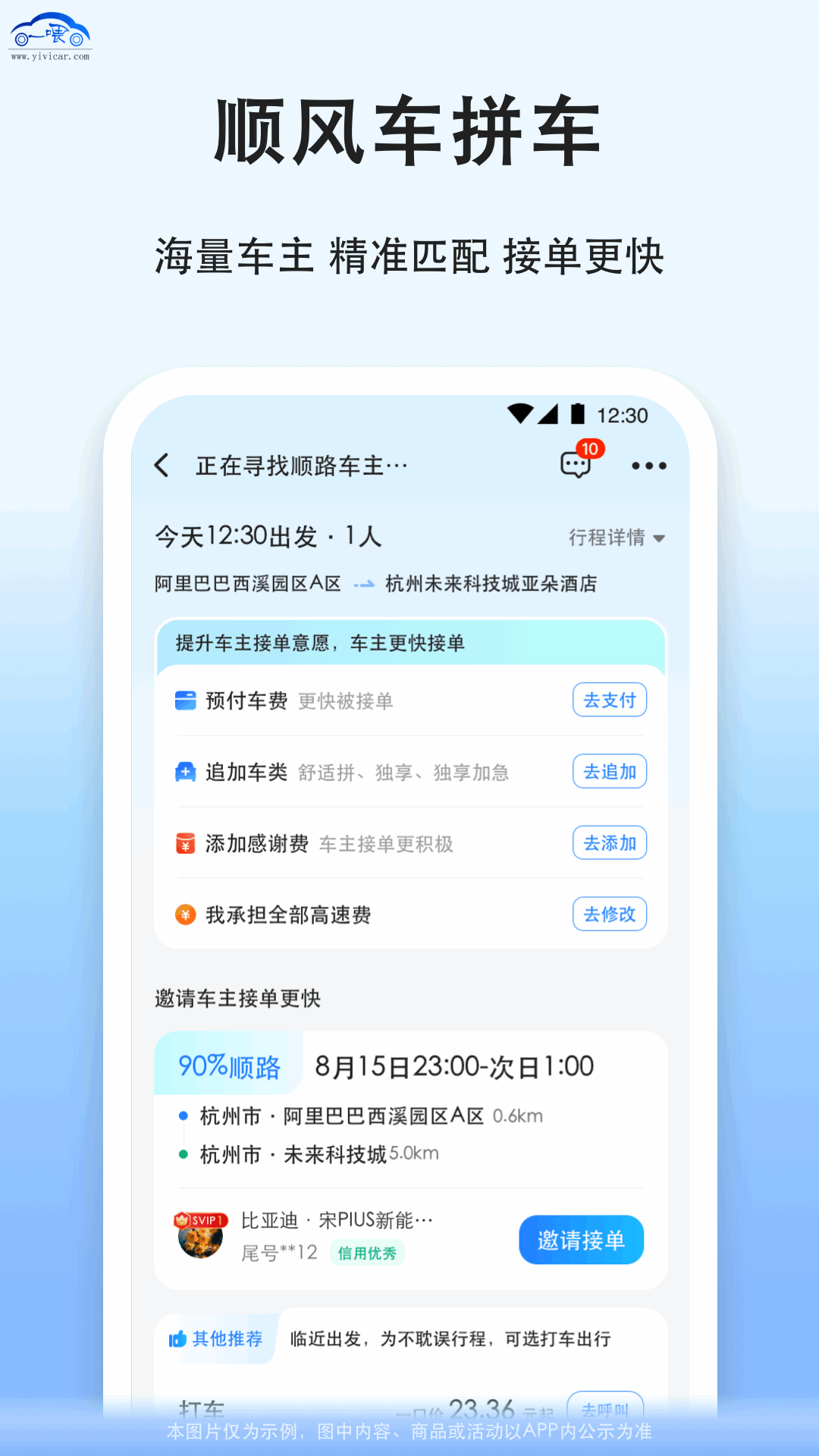The height and width of the screenshot is (1456, 819).
Task: Open the three-dot overflow menu
Action: tap(649, 467)
